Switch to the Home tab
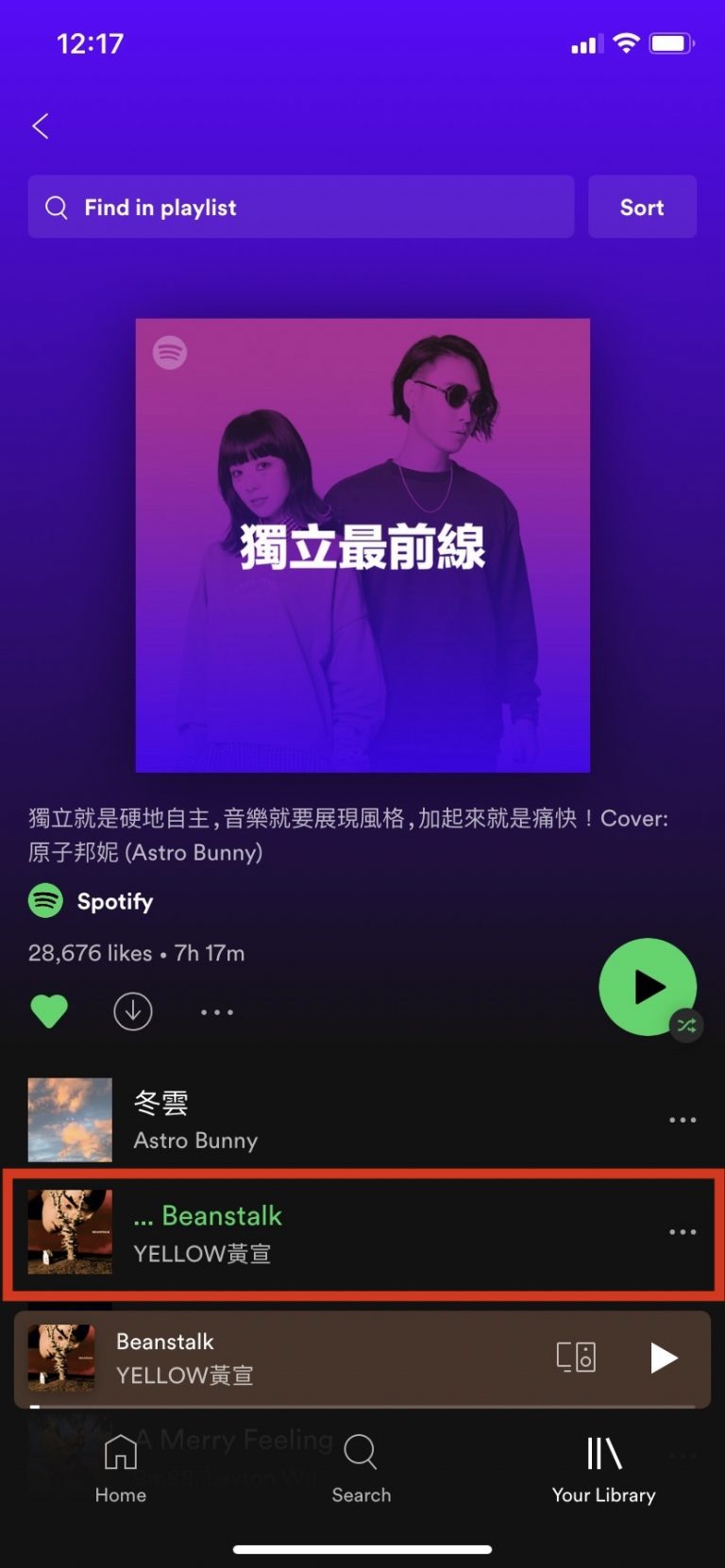Screen dimensions: 725x1568 [x=121, y=1469]
